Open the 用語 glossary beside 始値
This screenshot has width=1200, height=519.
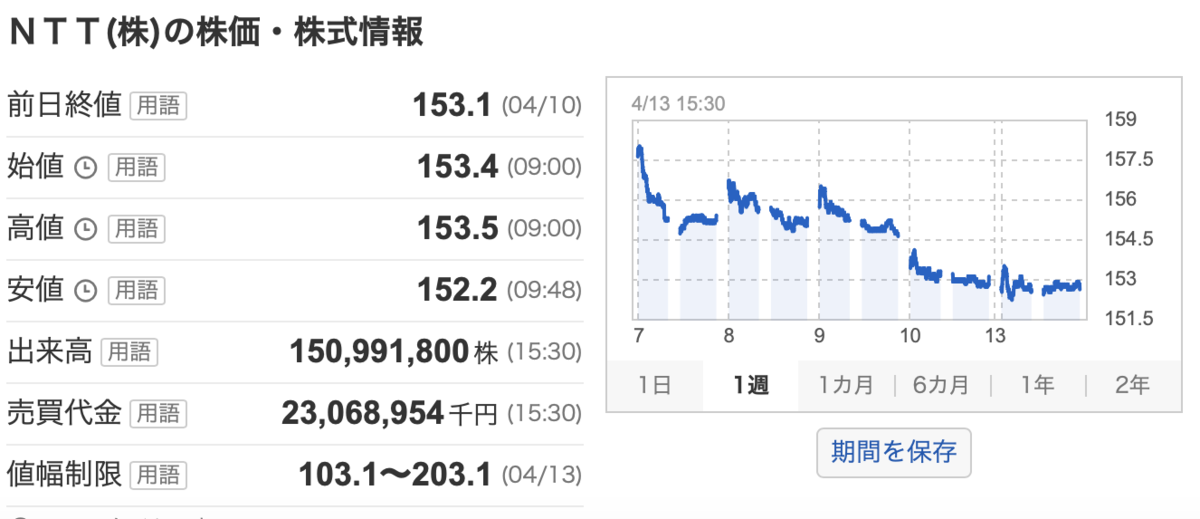135,167
